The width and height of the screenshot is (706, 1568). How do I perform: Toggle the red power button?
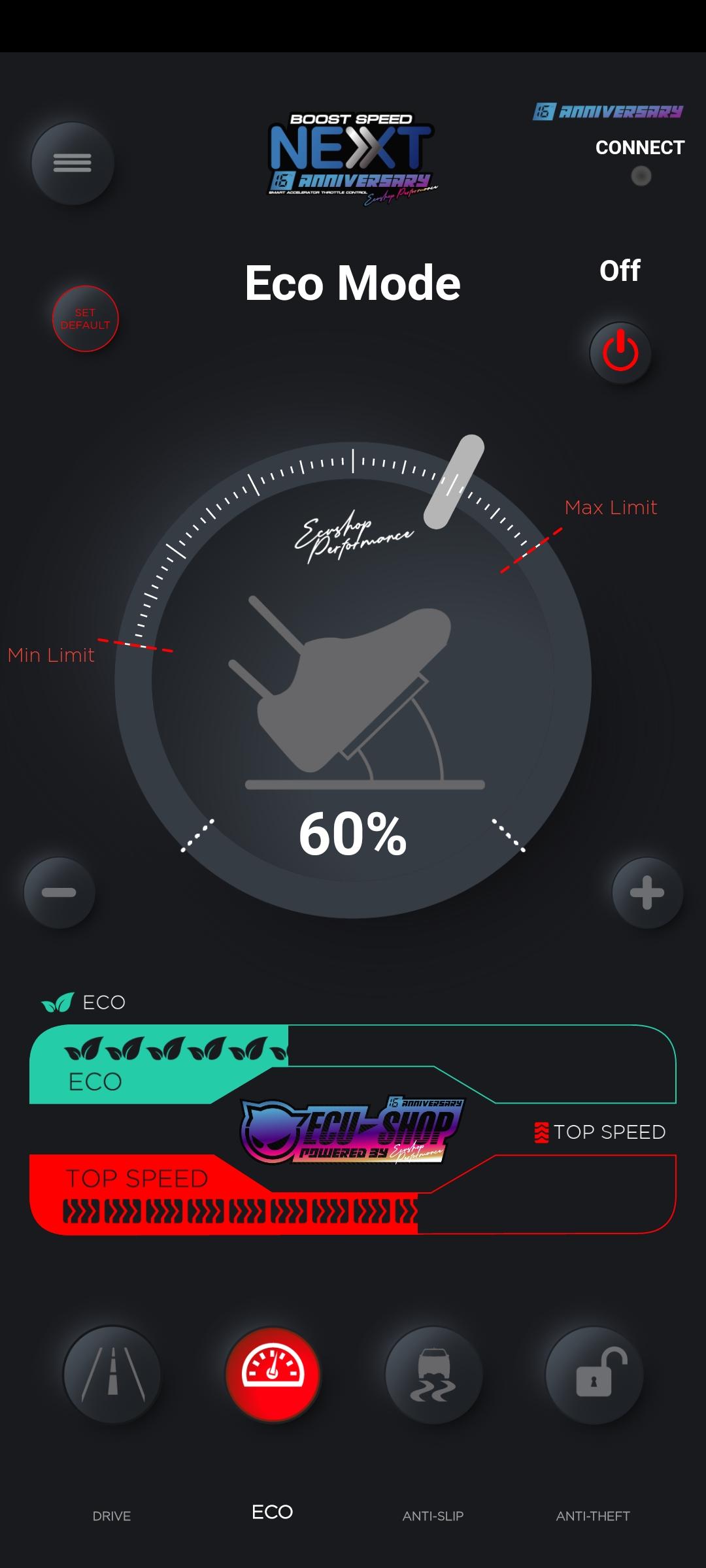click(620, 351)
